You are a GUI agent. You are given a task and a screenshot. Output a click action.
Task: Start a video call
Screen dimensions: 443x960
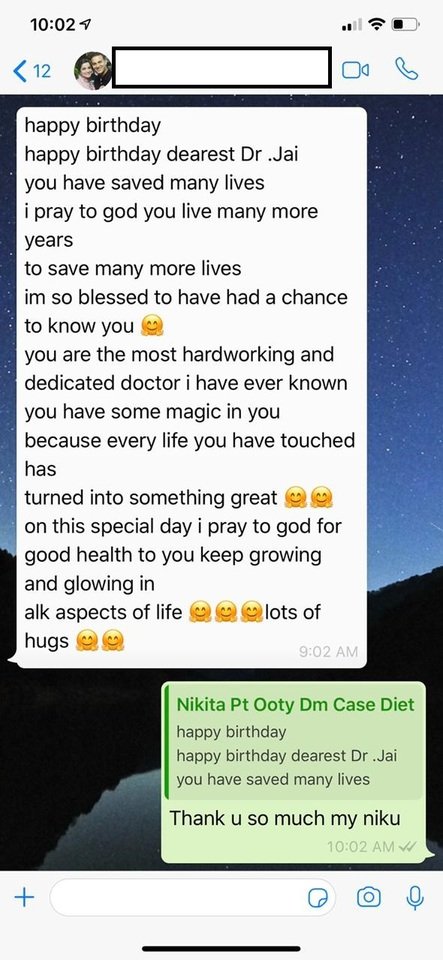(355, 71)
